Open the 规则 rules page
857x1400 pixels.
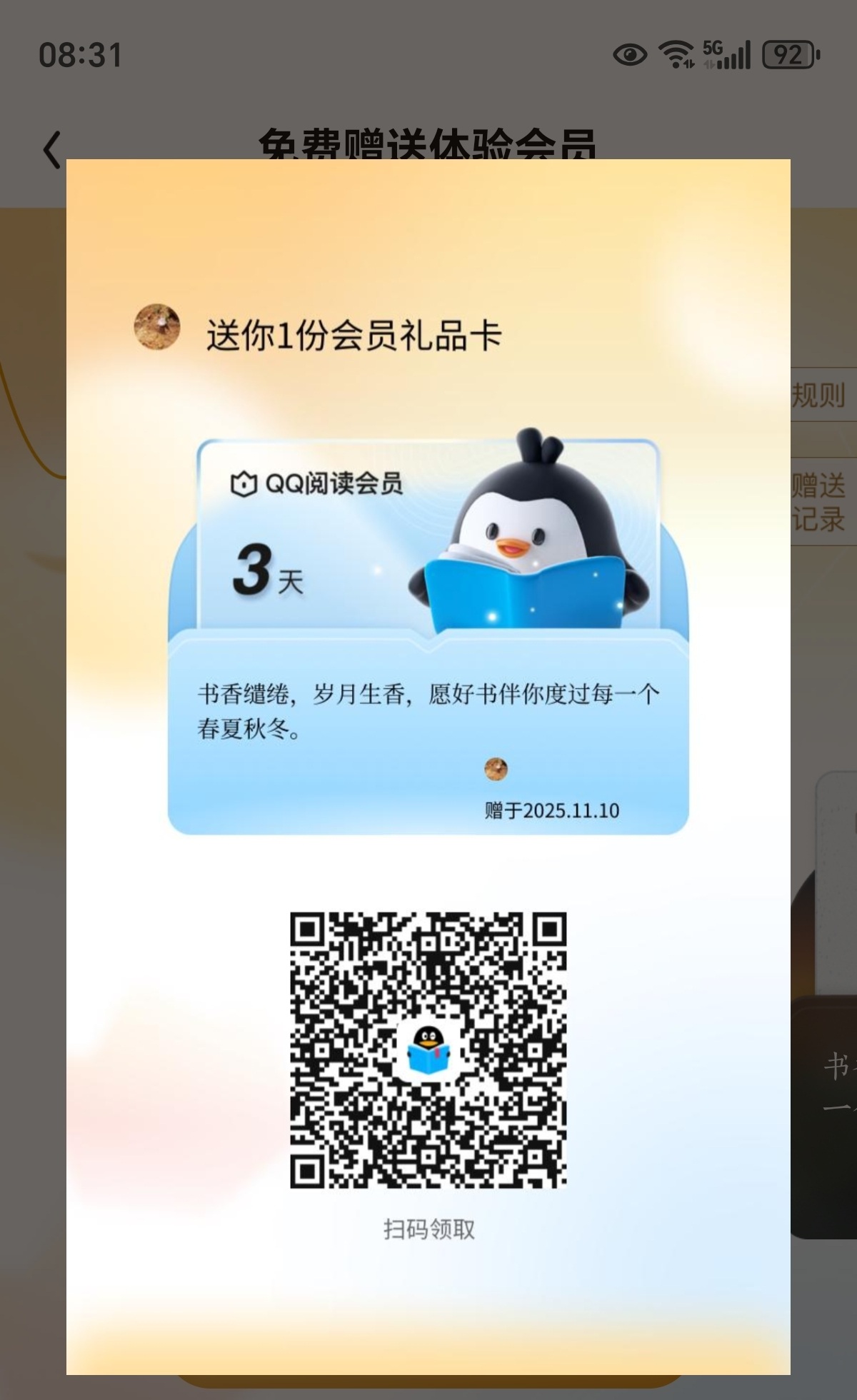pos(820,395)
